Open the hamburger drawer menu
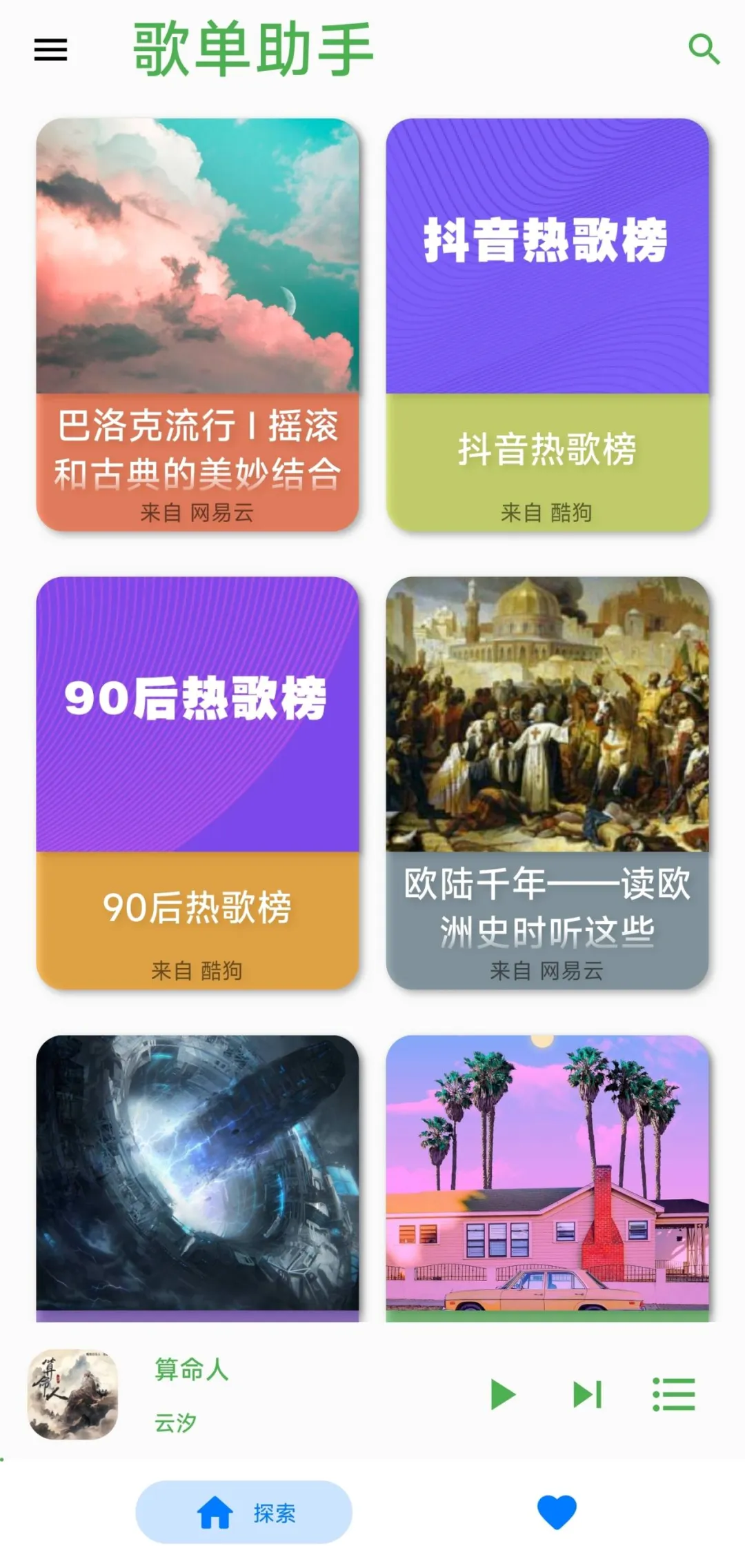This screenshot has width=745, height=1568. point(51,50)
